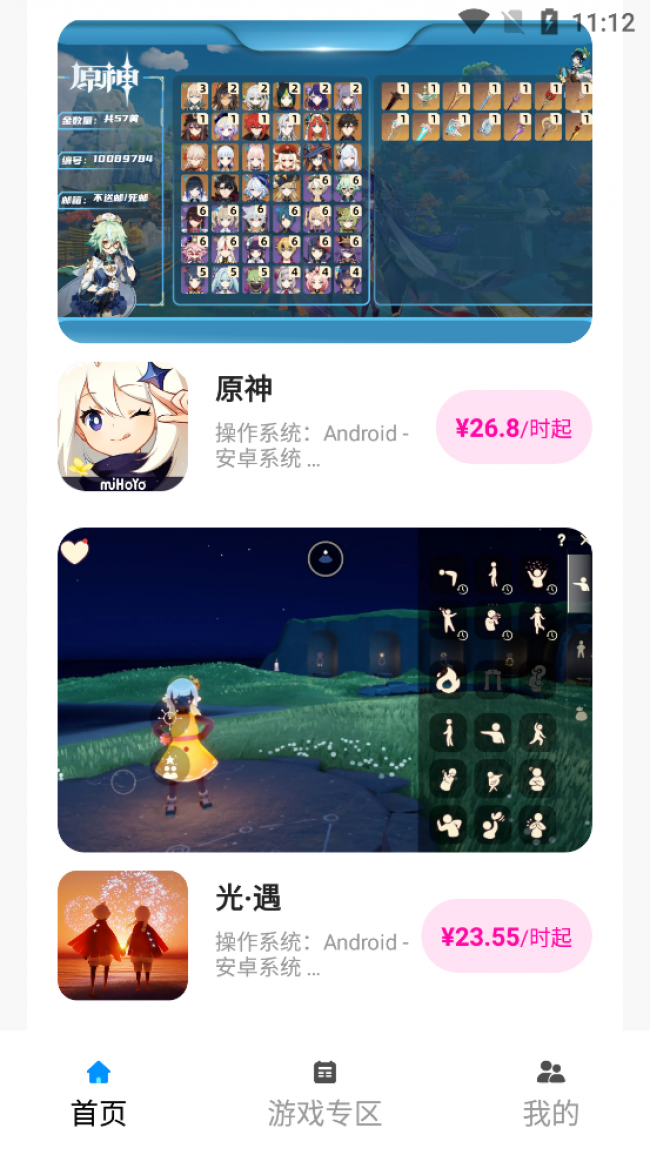Switch to the 游戏专区 tab
The width and height of the screenshot is (650, 1155).
tap(325, 1093)
